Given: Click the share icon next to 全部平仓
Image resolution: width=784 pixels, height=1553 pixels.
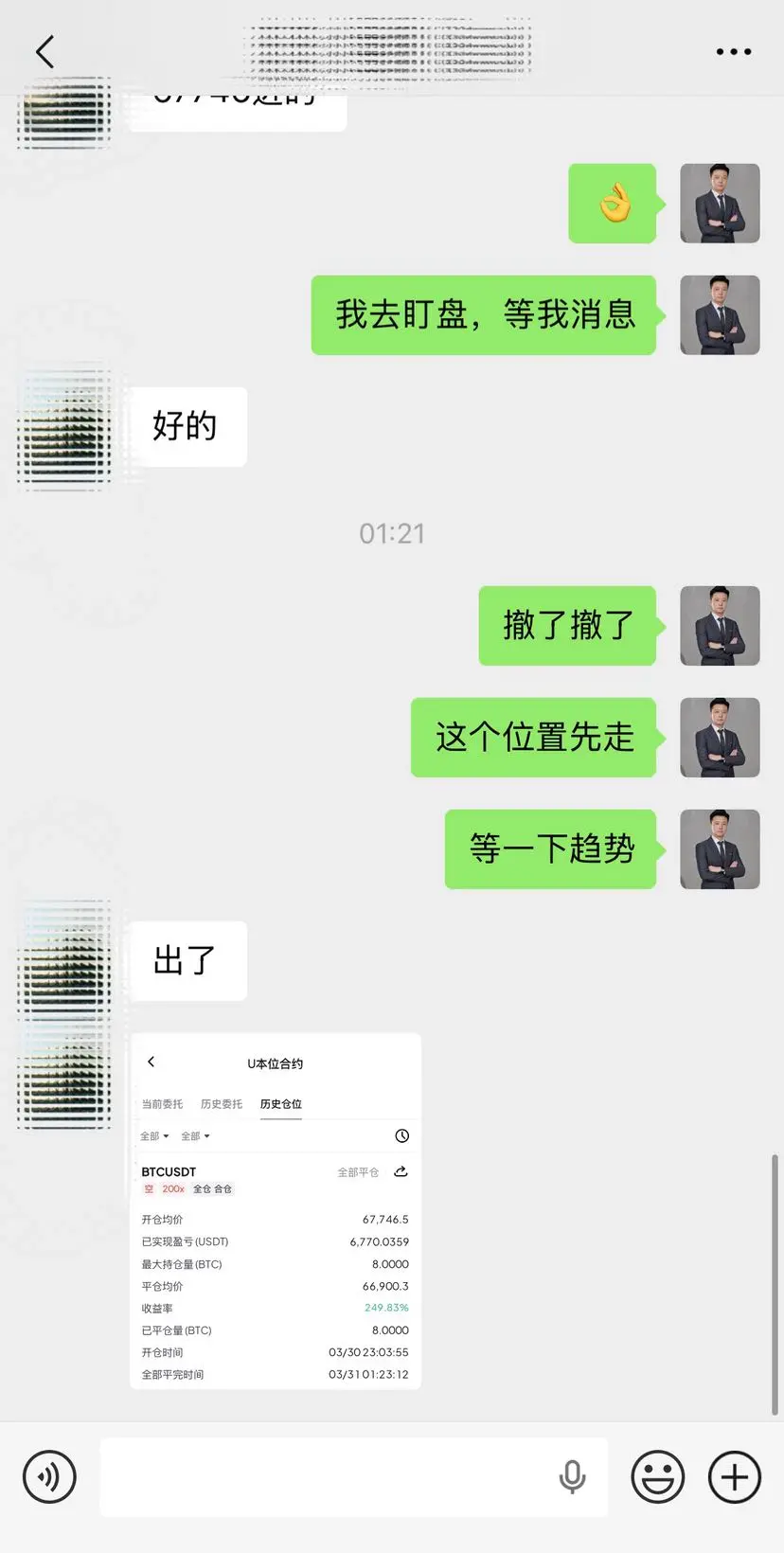Looking at the screenshot, I should click(x=401, y=1171).
